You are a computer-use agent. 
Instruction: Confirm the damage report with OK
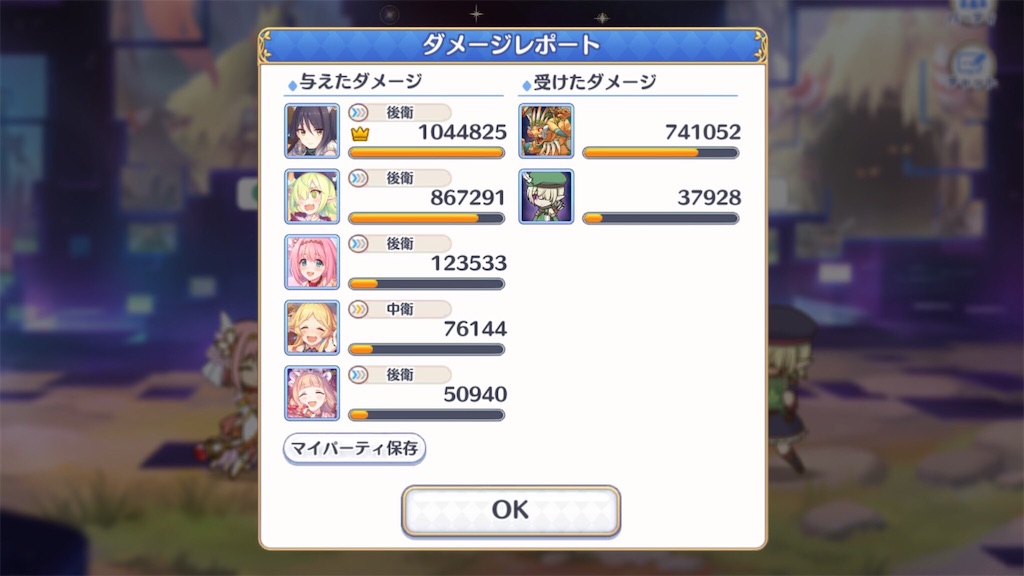(x=510, y=510)
